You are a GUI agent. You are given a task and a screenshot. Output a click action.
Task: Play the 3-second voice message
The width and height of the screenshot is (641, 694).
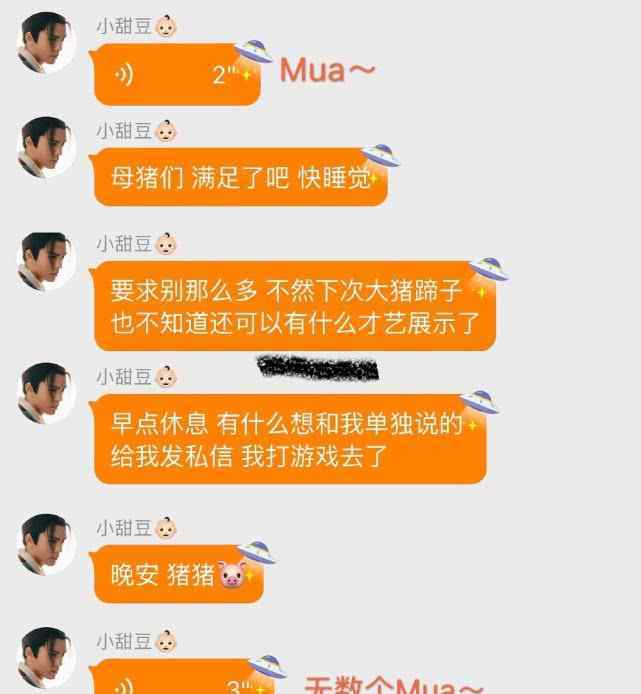pyautogui.click(x=180, y=683)
